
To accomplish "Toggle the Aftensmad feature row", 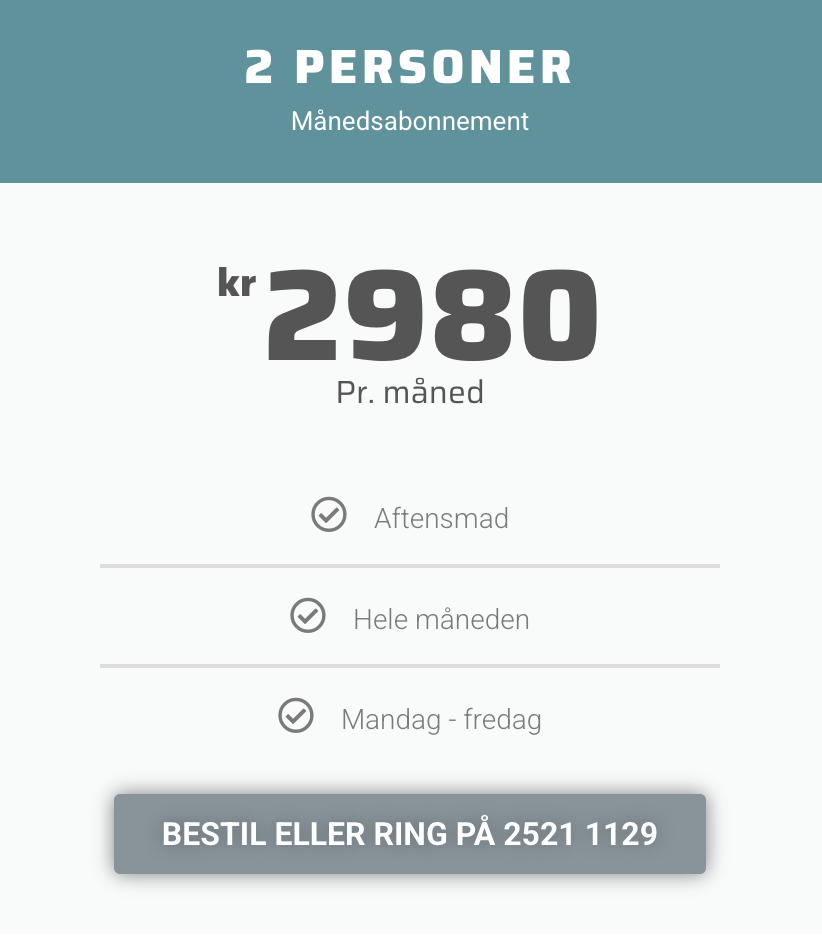I will point(410,518).
